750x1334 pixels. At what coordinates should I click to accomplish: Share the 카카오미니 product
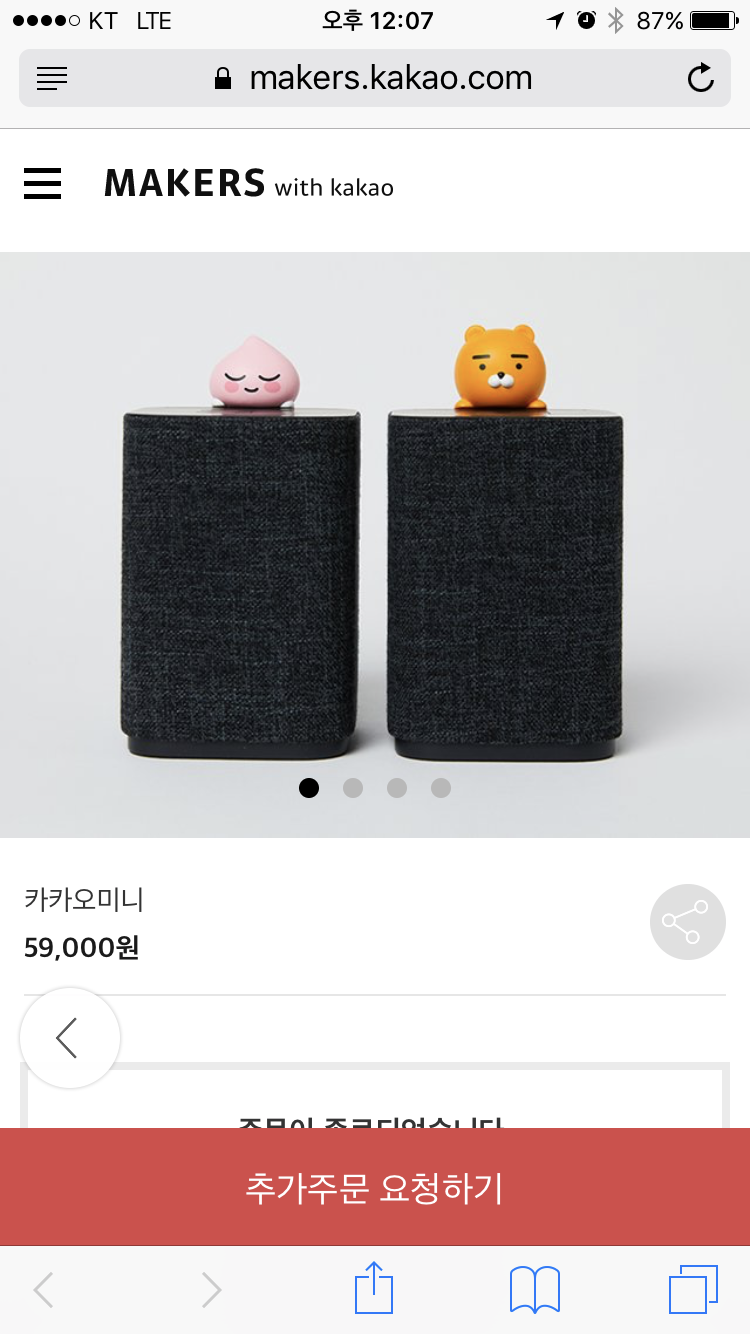tap(687, 922)
